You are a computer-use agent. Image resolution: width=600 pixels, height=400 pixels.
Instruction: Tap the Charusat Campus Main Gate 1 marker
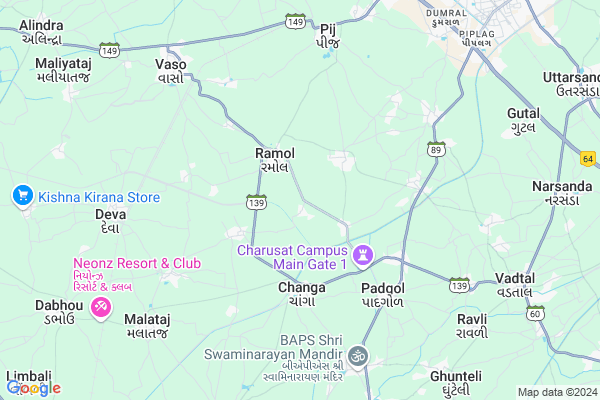[x=364, y=255]
